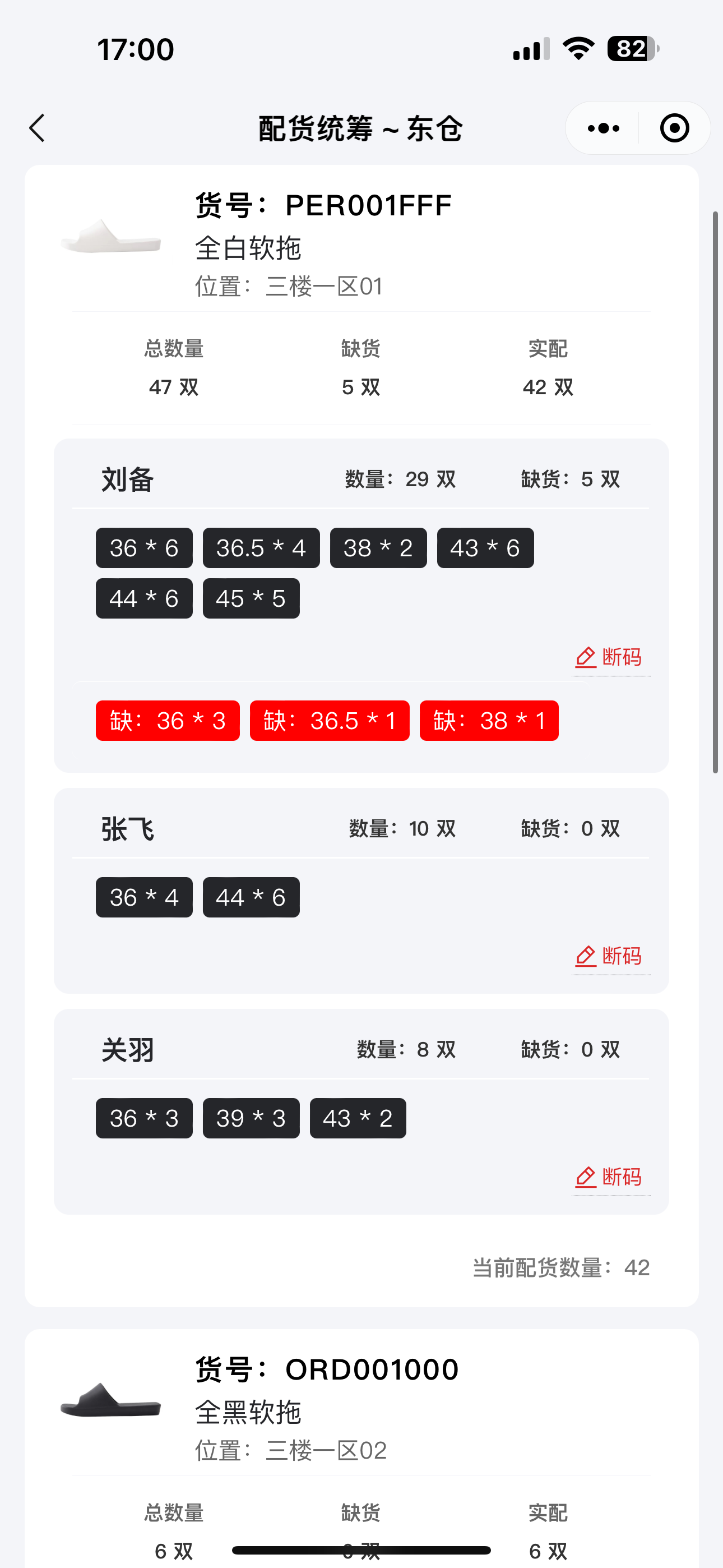Open the white slipper image of PER001FFF
723x1568 pixels.
pos(111,237)
